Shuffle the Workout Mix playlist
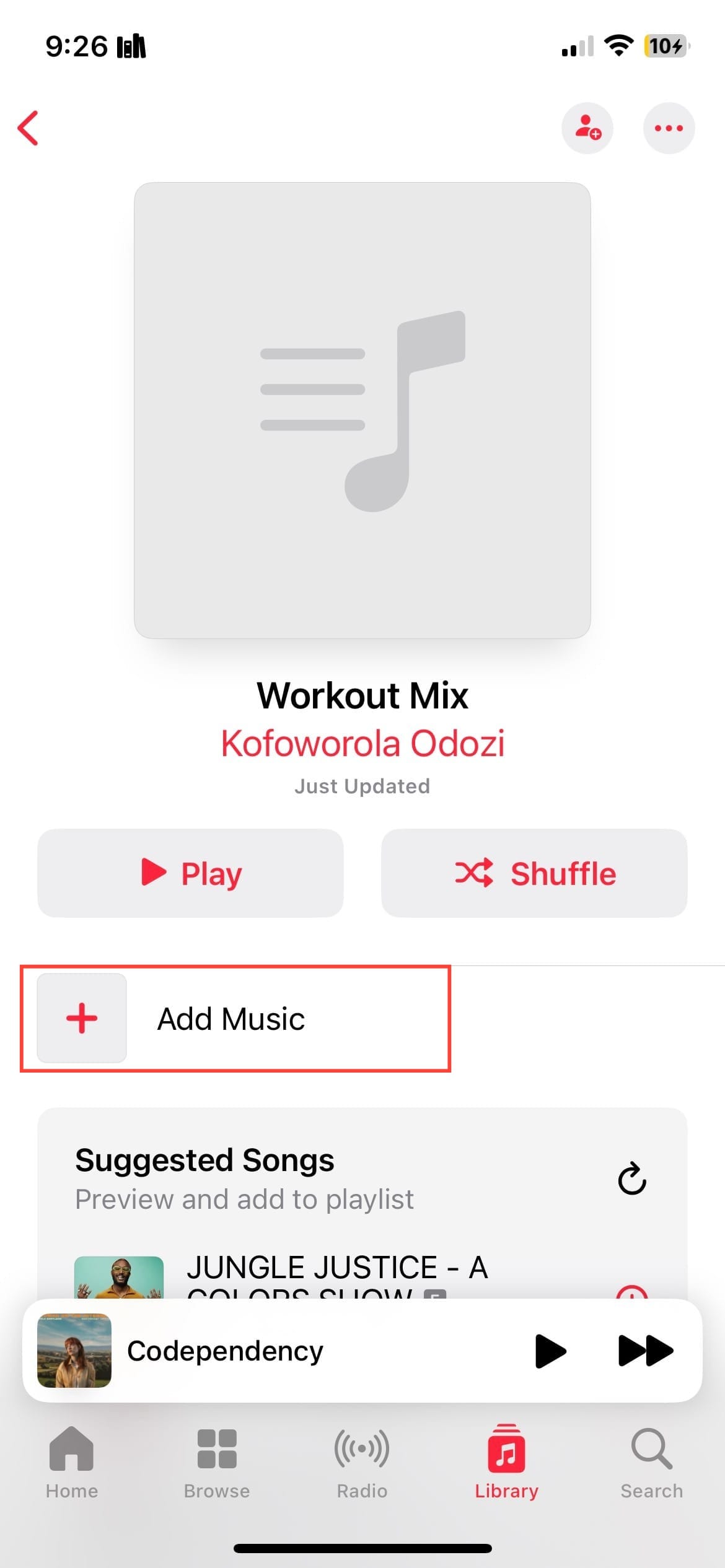725x1568 pixels. pos(534,873)
